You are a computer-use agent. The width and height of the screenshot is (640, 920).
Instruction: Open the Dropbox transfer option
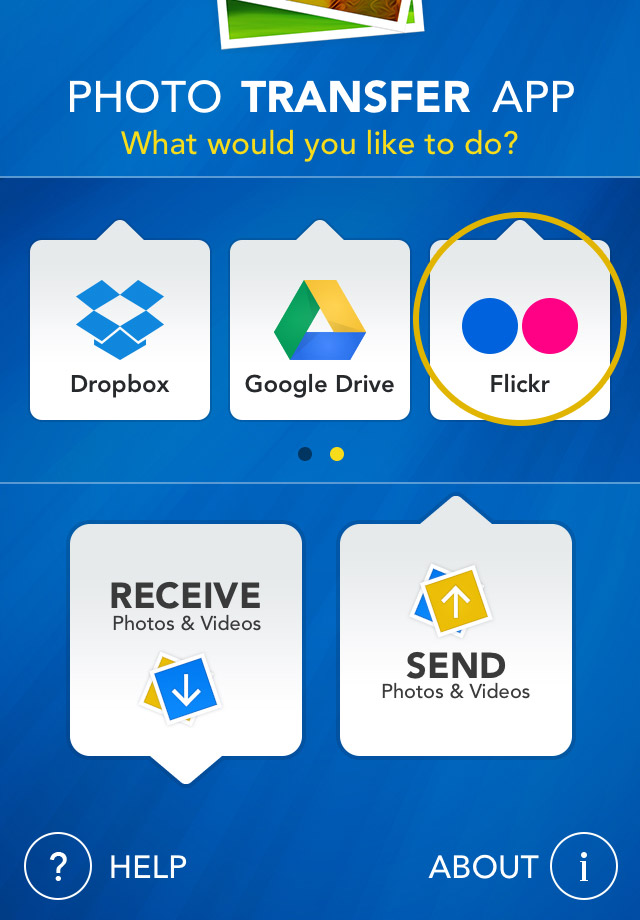[120, 330]
